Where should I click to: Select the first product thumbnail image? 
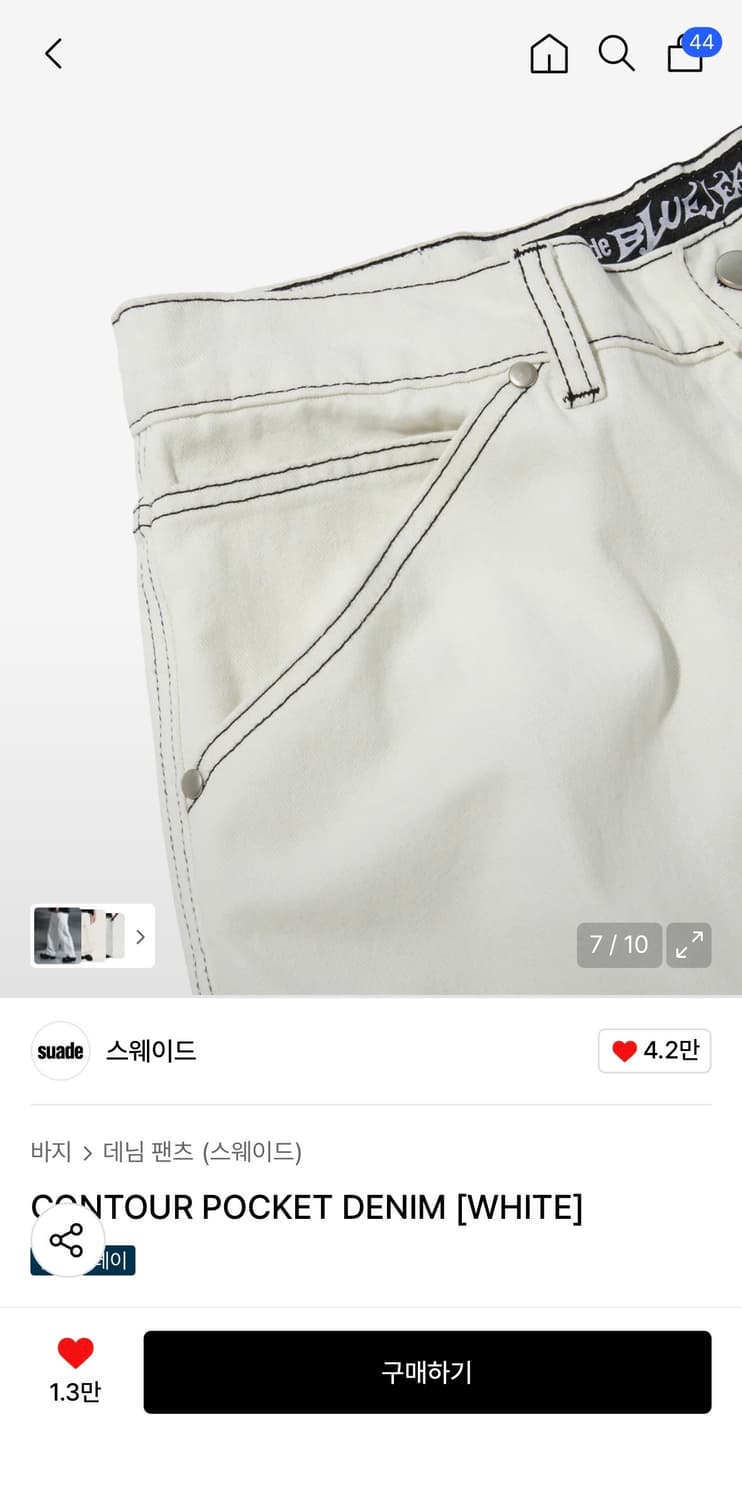click(x=53, y=936)
